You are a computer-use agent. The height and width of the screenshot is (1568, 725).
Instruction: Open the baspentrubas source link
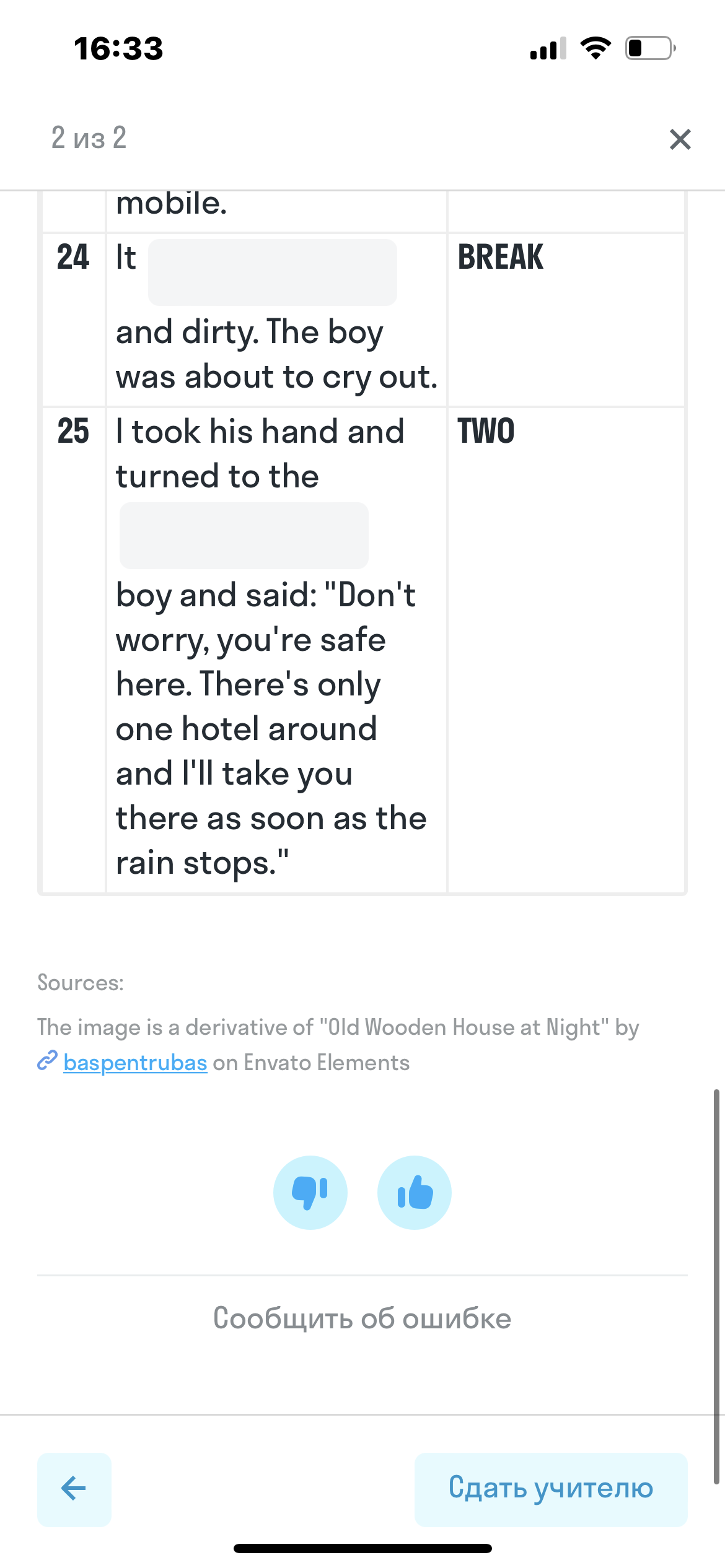coord(135,1063)
